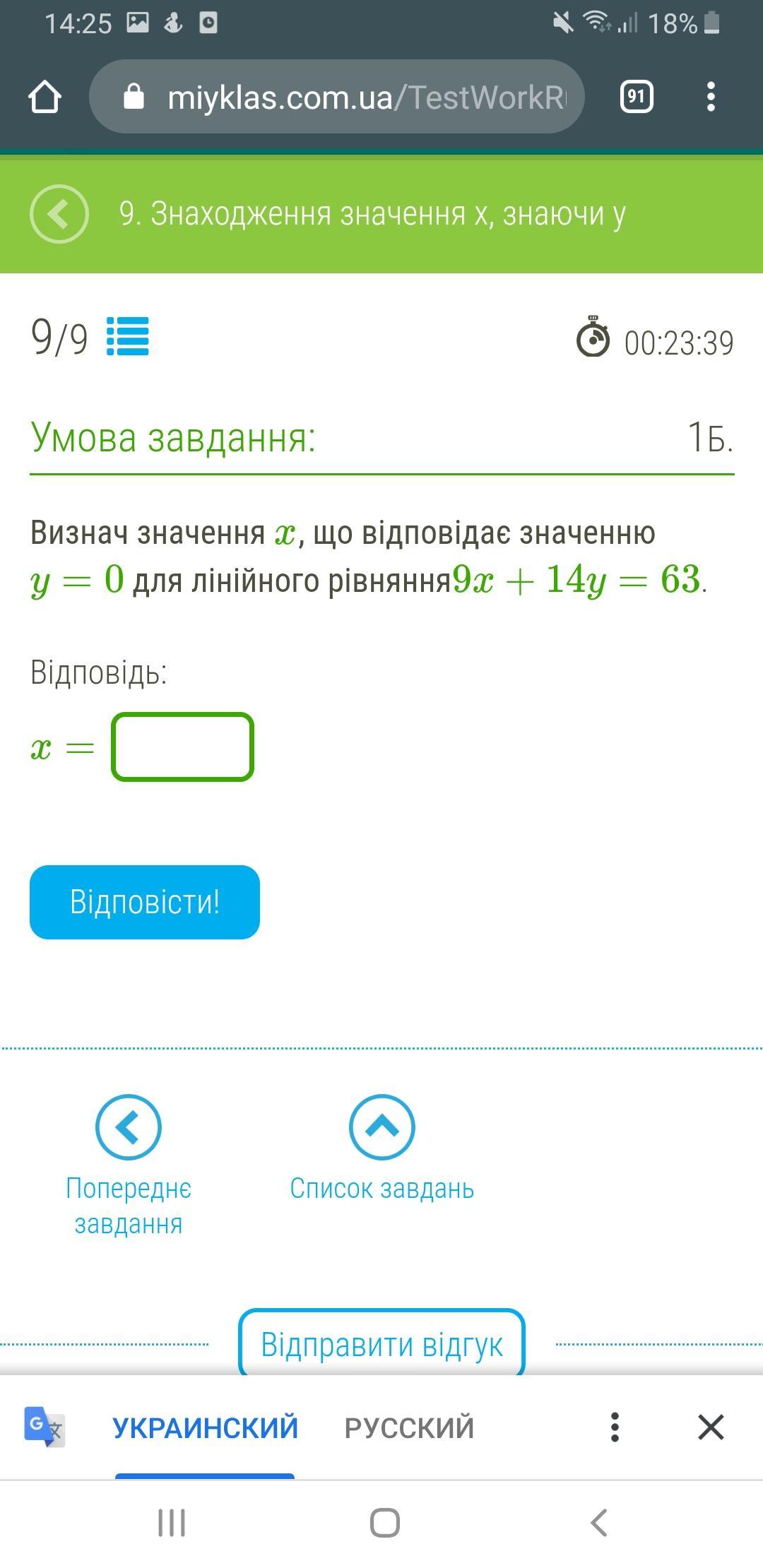Switch translation to Украинский
The height and width of the screenshot is (1568, 763).
(x=205, y=1427)
